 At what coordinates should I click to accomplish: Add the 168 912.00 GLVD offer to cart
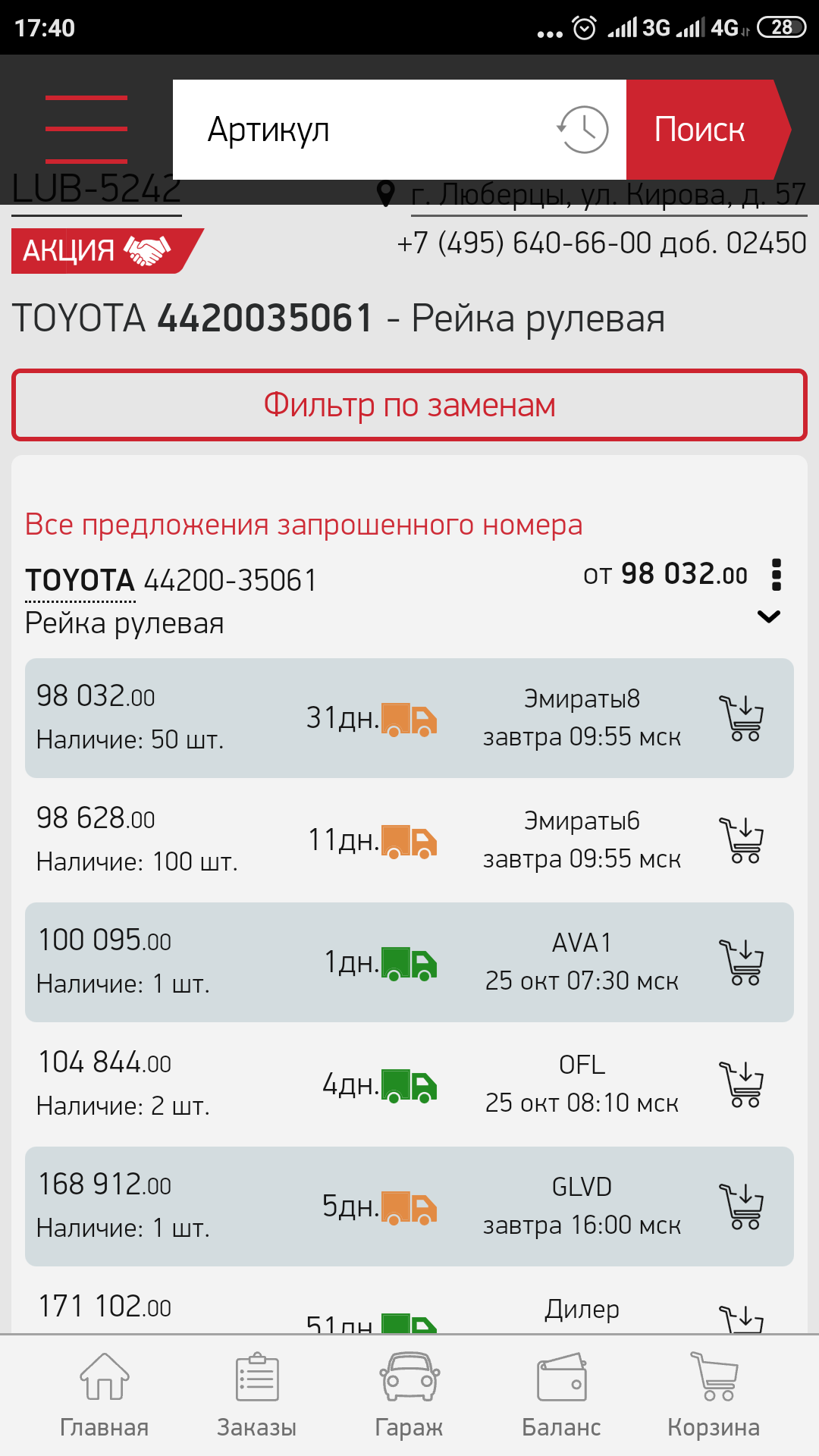tap(742, 1206)
